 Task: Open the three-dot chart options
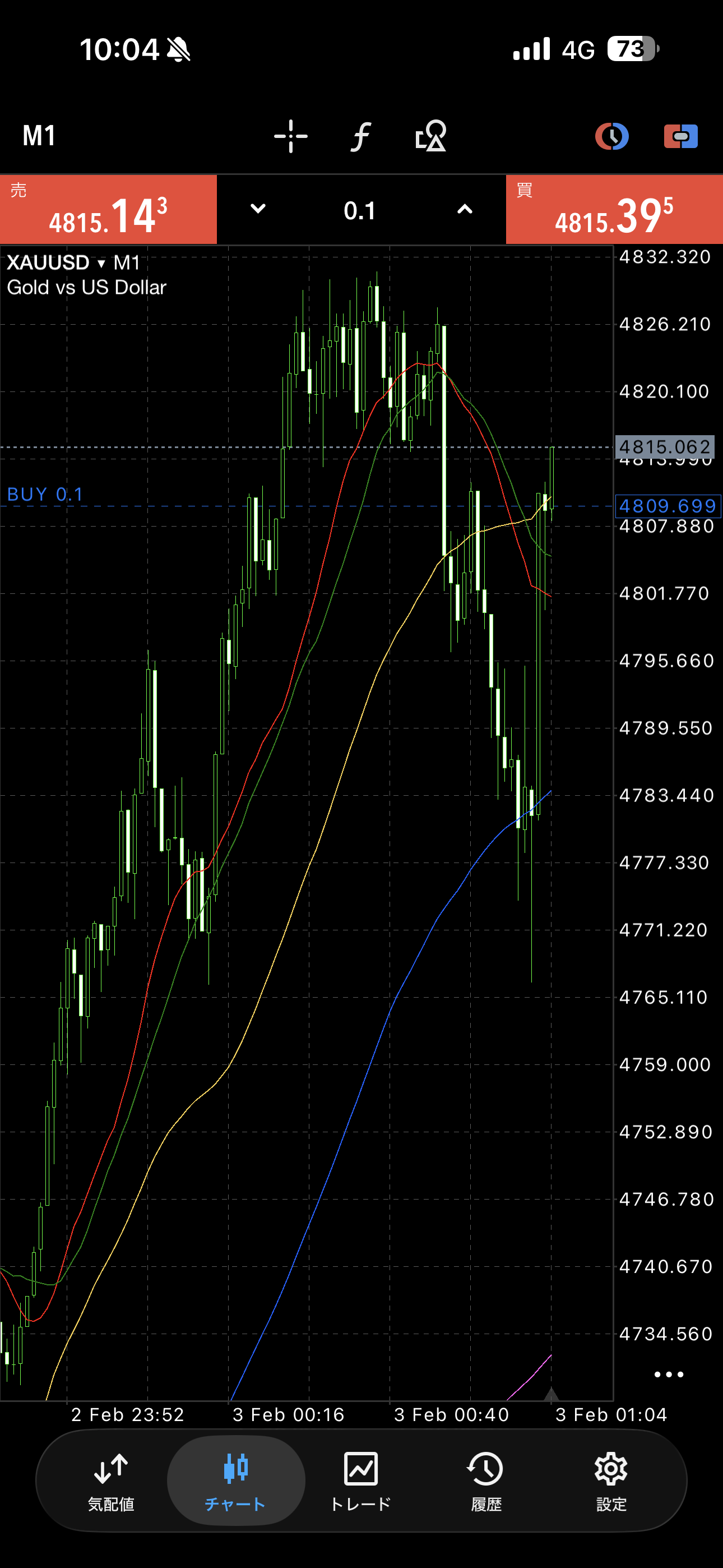click(668, 1375)
